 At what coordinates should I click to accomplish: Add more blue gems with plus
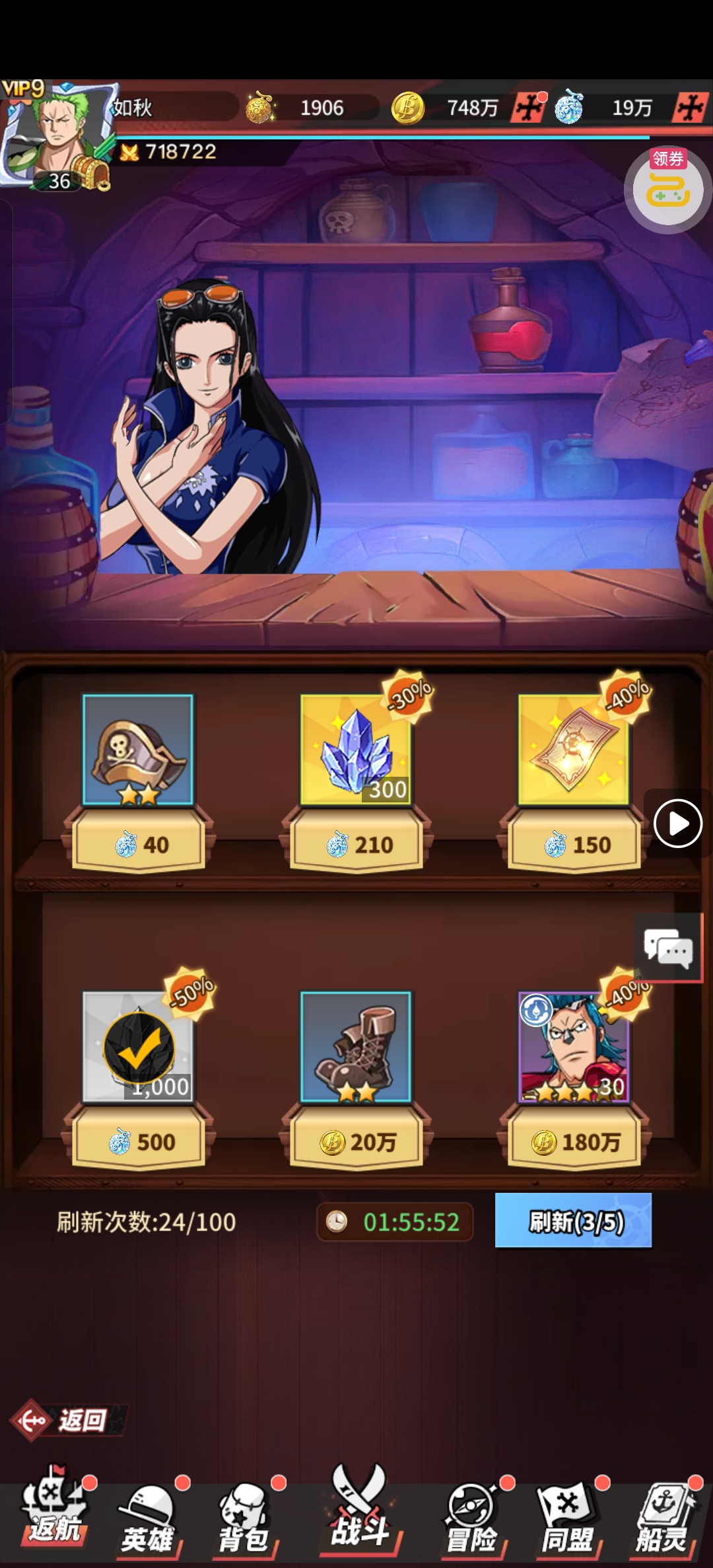click(x=689, y=108)
